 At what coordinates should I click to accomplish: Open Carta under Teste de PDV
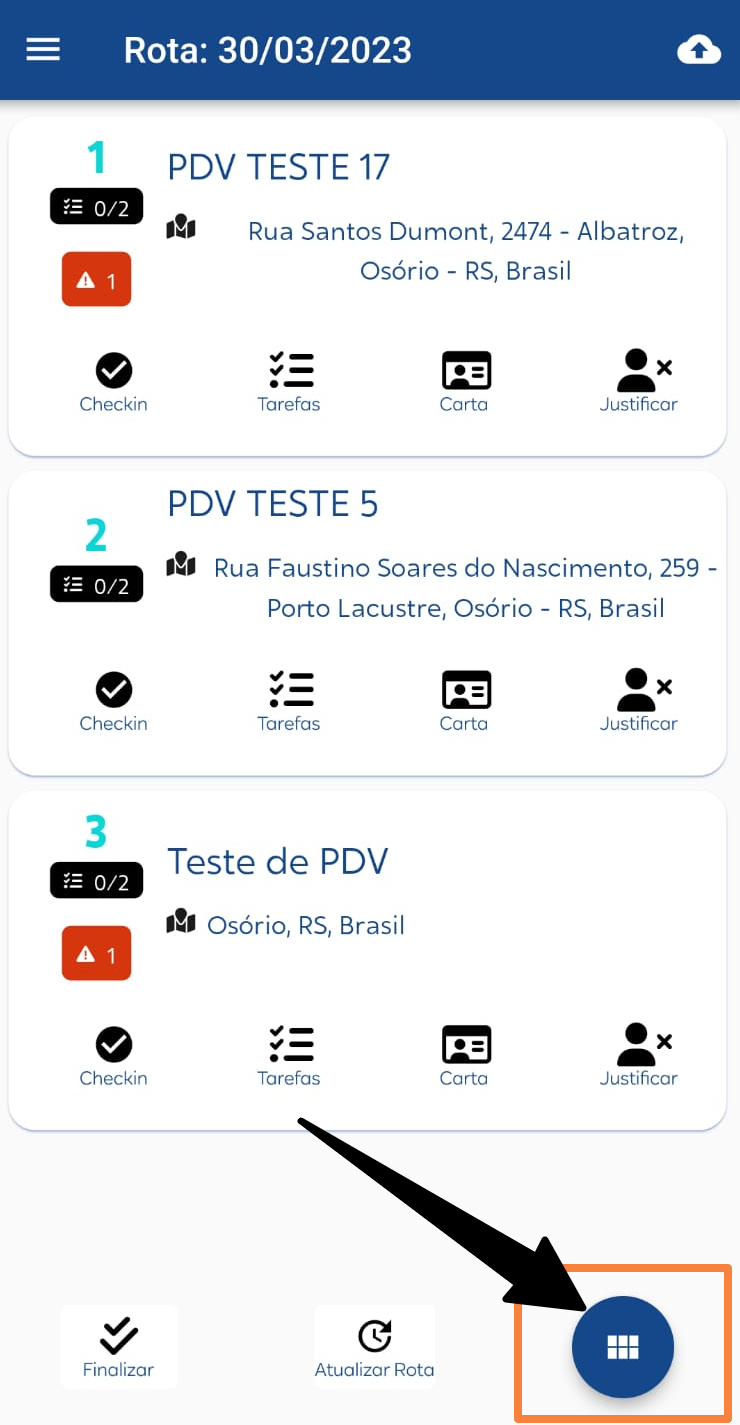(465, 1057)
